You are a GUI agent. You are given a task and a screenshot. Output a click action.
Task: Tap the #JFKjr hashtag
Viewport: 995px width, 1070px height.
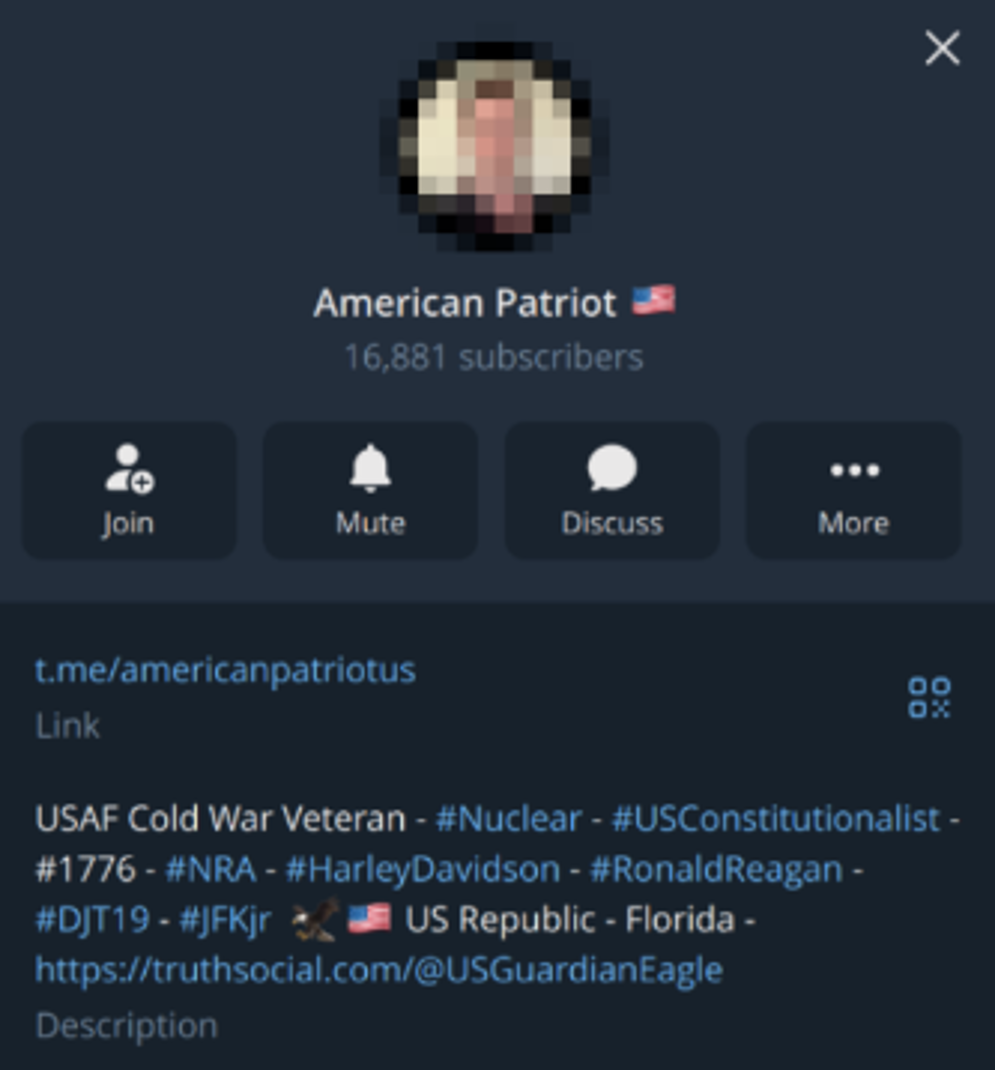(x=225, y=919)
